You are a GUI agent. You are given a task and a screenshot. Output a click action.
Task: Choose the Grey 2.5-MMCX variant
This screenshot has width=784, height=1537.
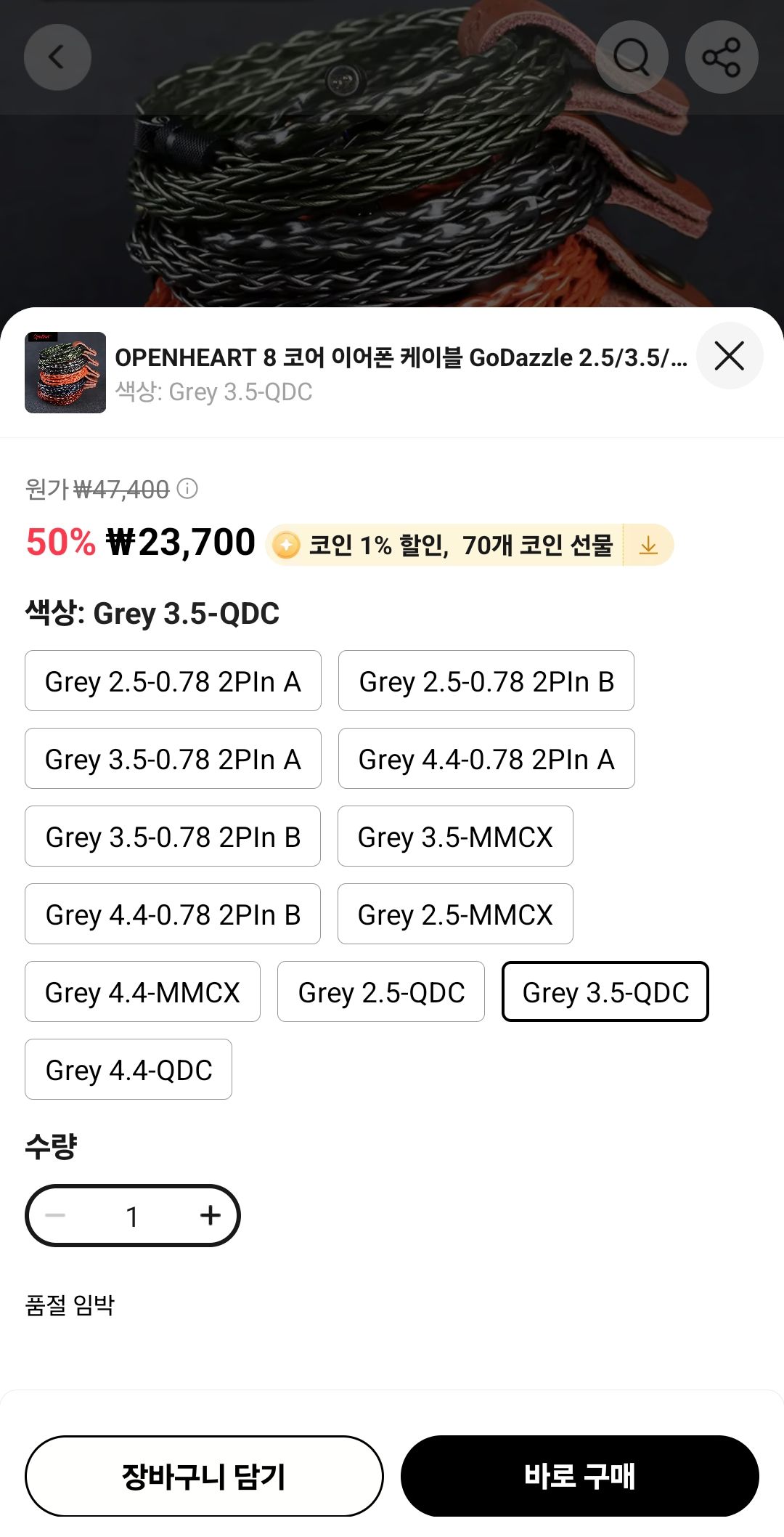point(454,914)
